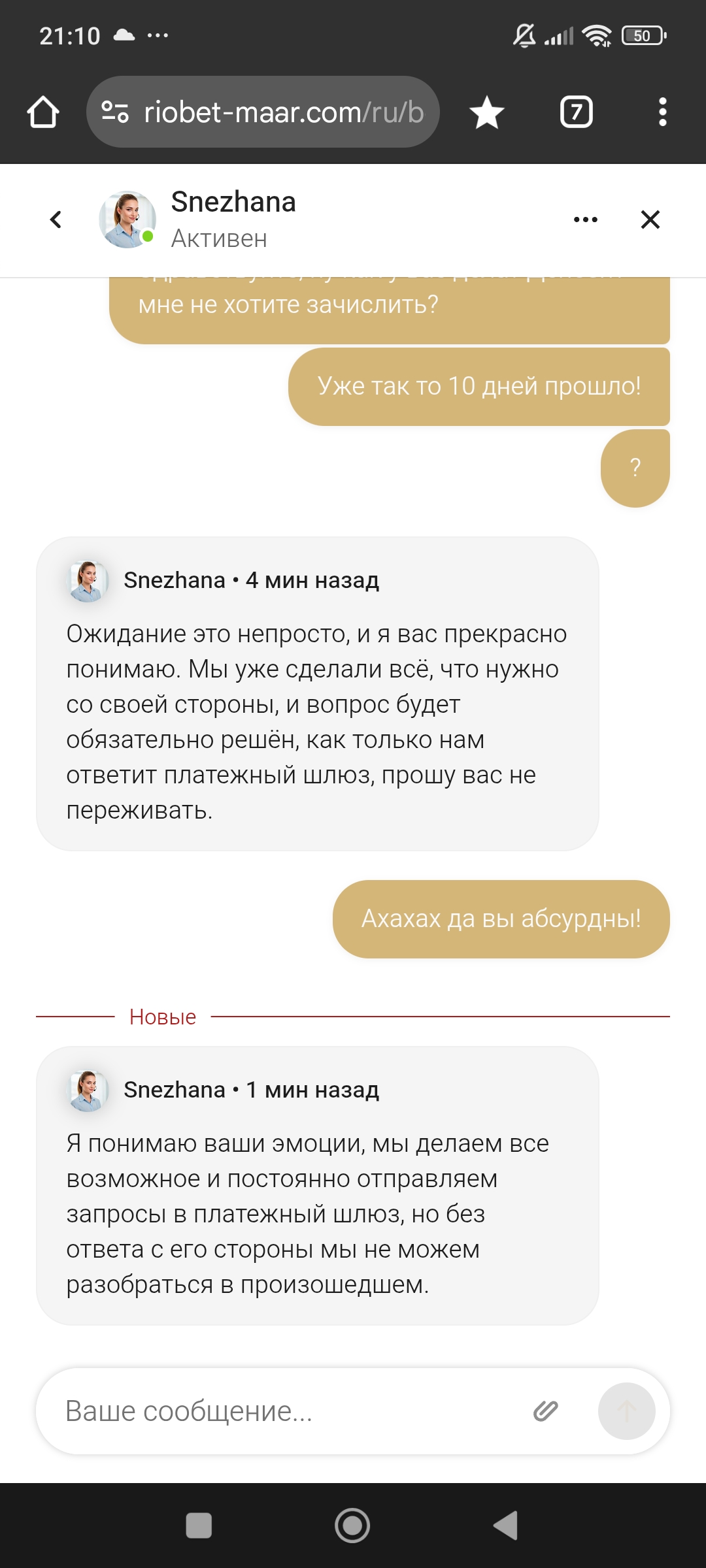The height and width of the screenshot is (1568, 706).
Task: Open the chat options three-dot menu
Action: 585,220
